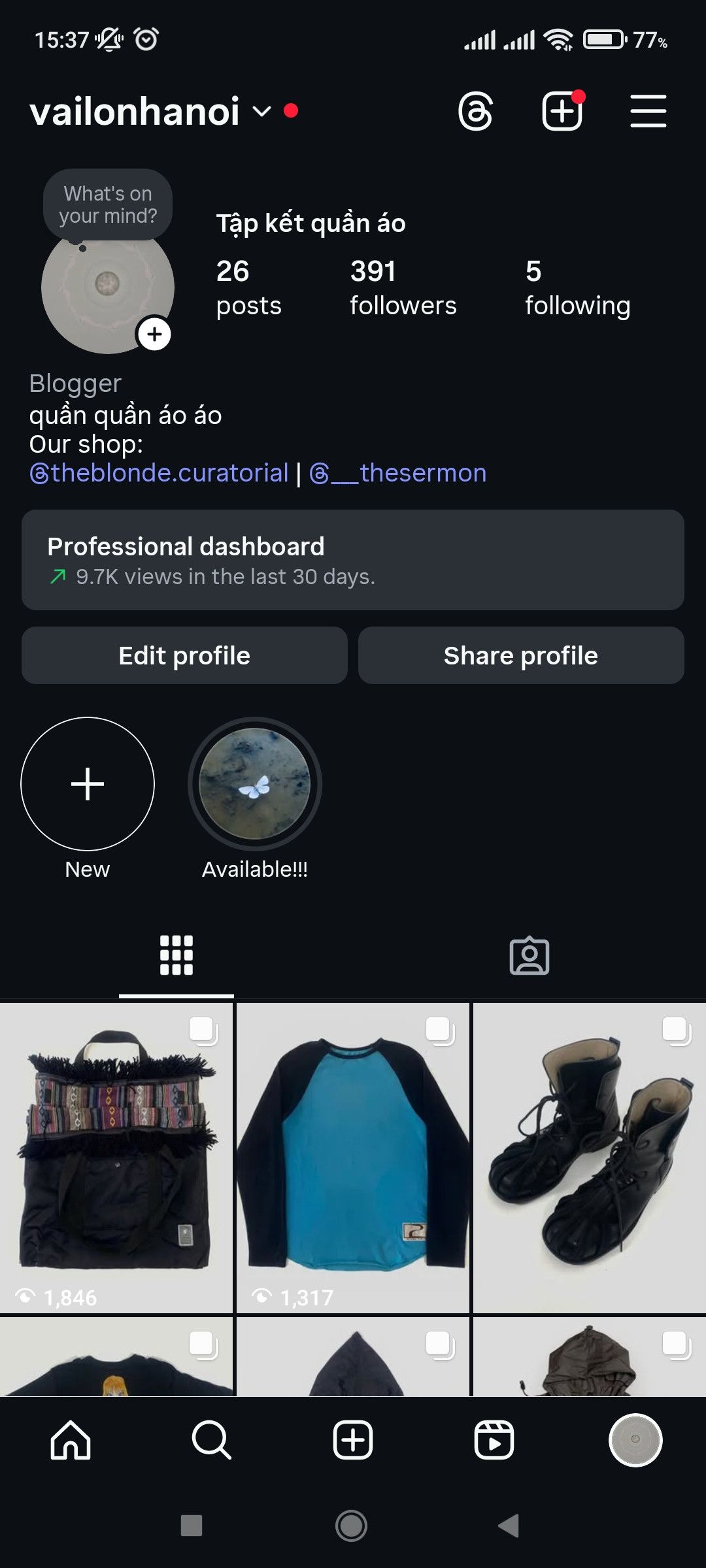View the 391 followers list
Screen dimensions: 706x1568
[x=403, y=288]
